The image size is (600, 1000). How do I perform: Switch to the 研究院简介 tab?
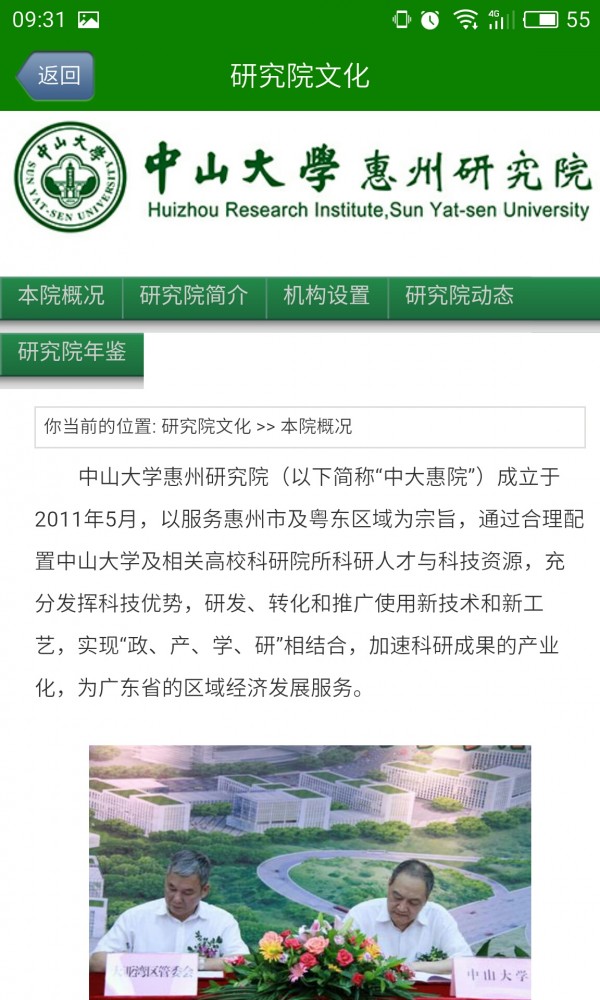coord(194,296)
